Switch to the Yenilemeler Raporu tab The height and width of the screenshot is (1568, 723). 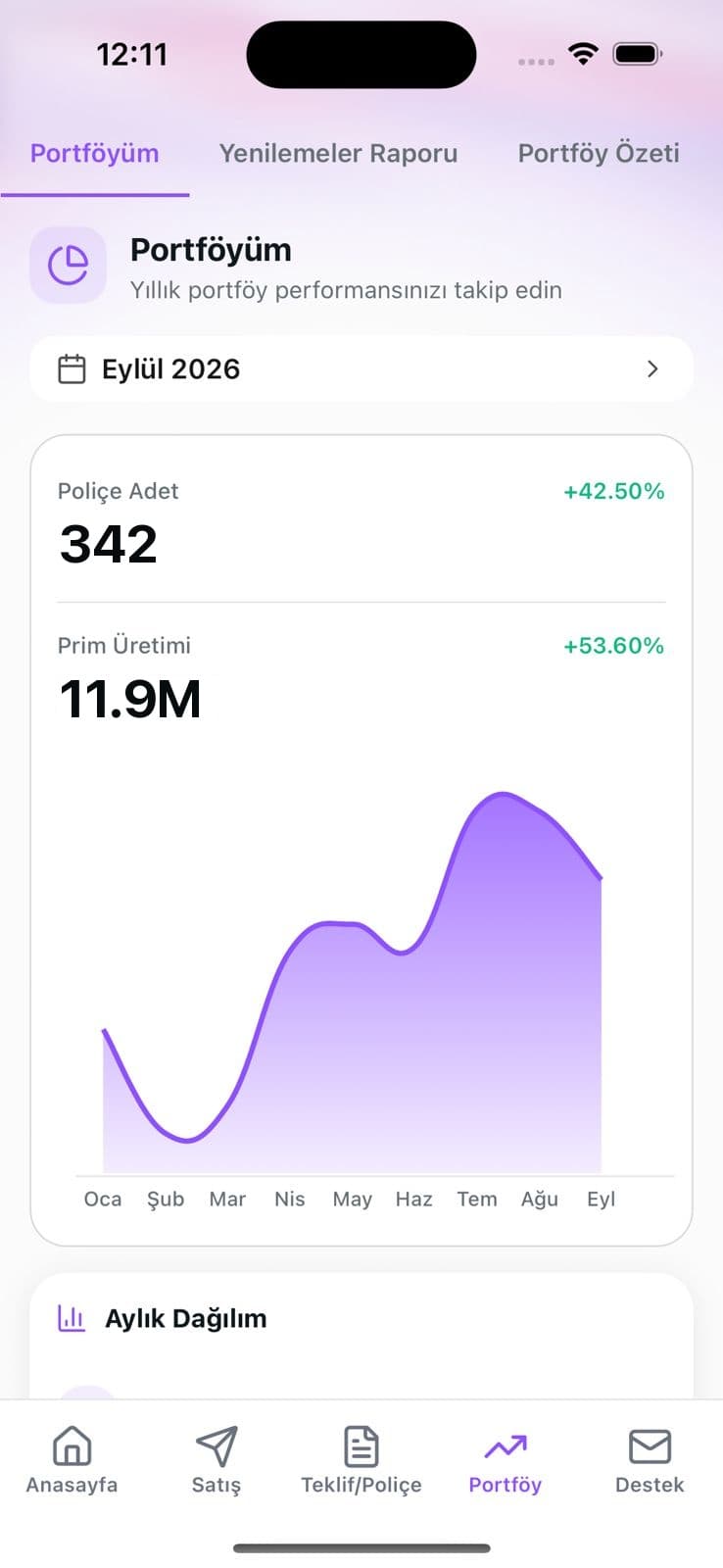[x=338, y=154]
